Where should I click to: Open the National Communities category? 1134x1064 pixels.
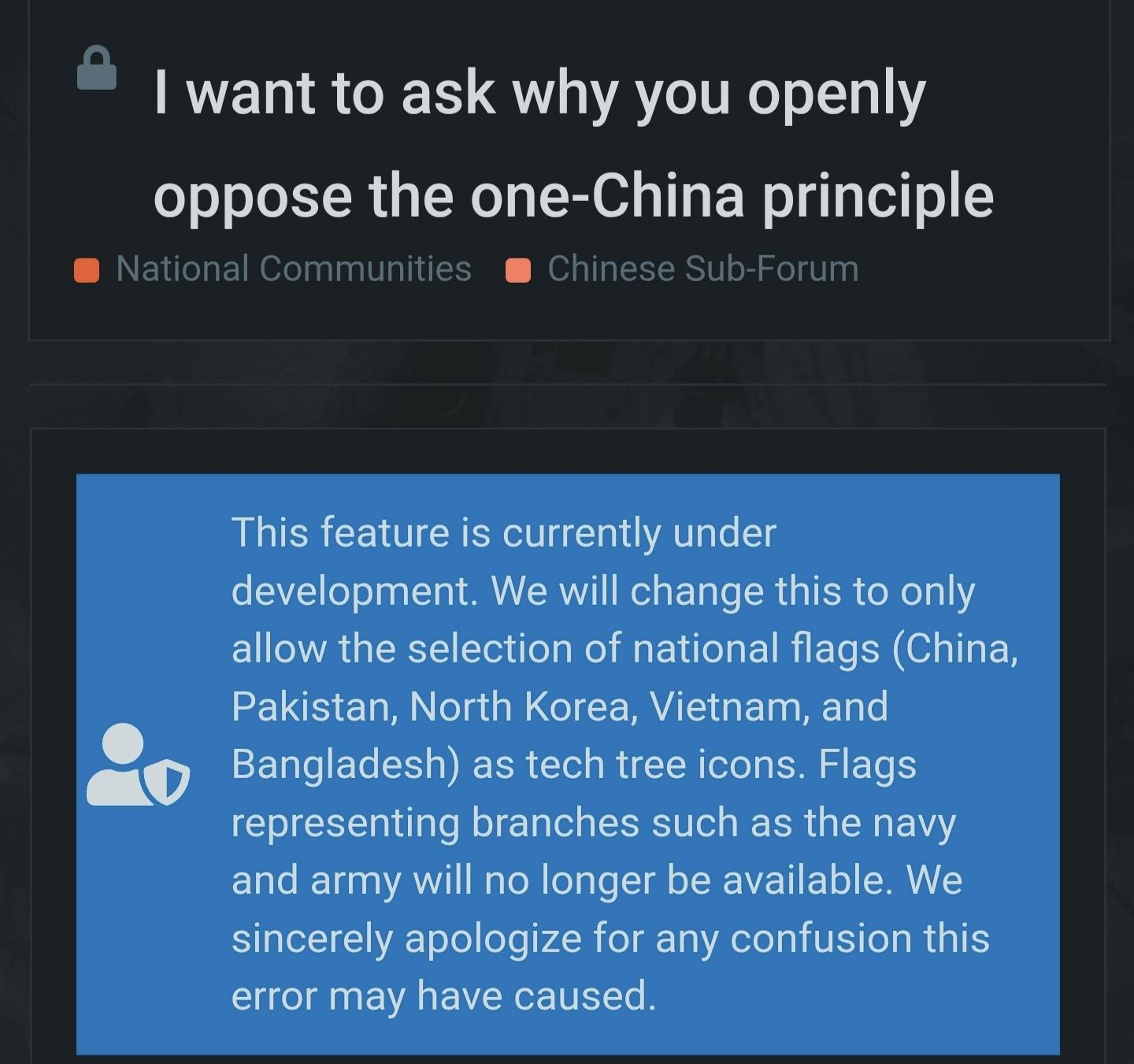293,269
